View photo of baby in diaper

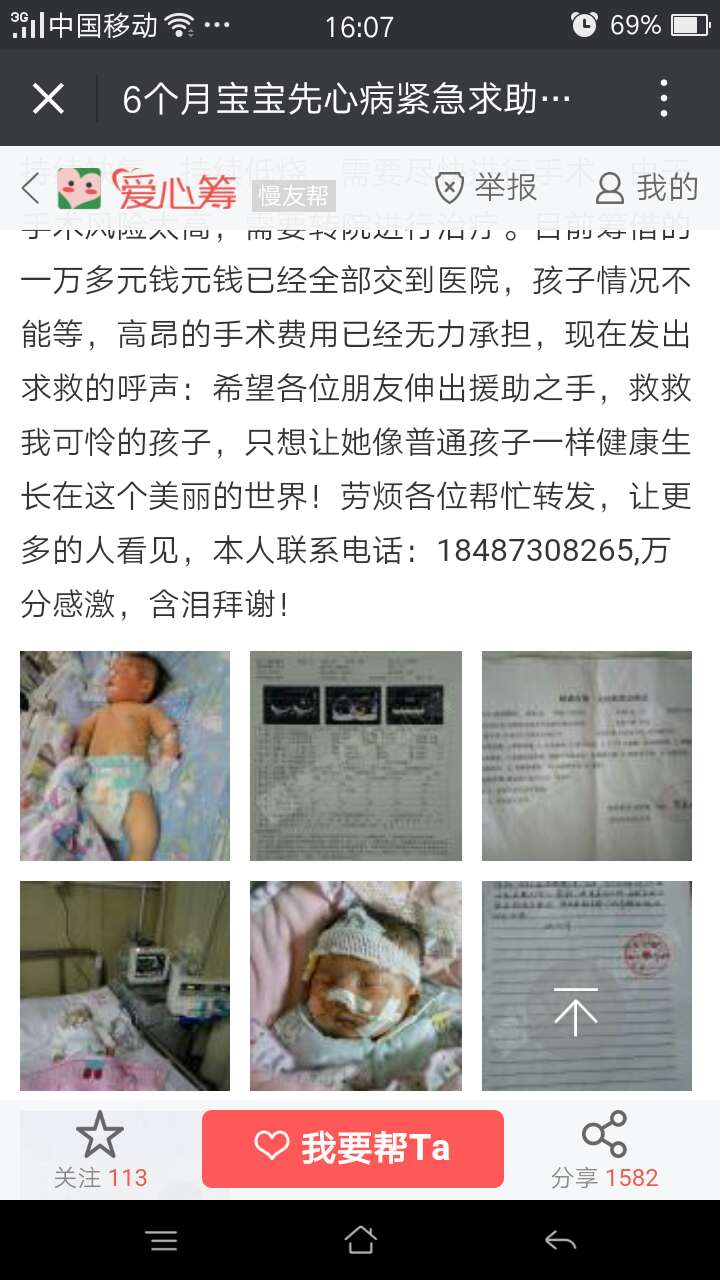[125, 756]
